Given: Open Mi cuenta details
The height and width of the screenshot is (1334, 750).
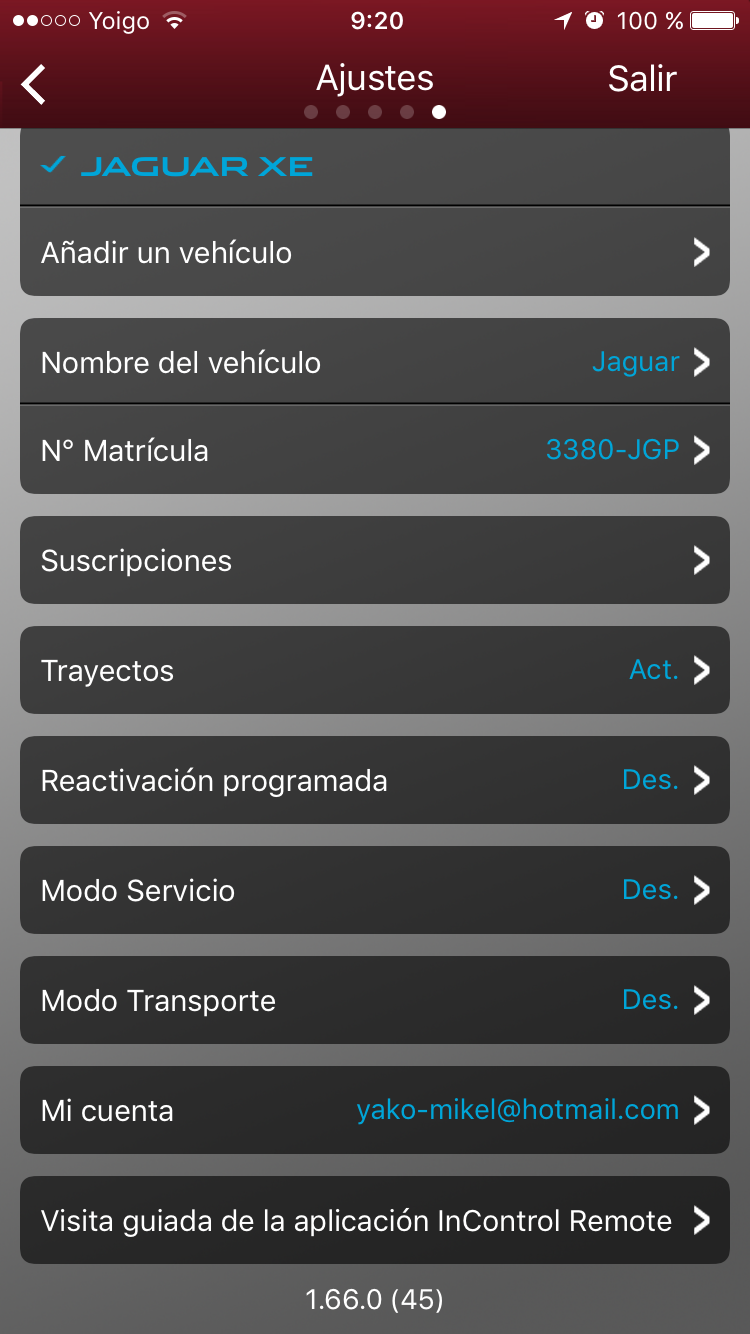Looking at the screenshot, I should point(374,1110).
